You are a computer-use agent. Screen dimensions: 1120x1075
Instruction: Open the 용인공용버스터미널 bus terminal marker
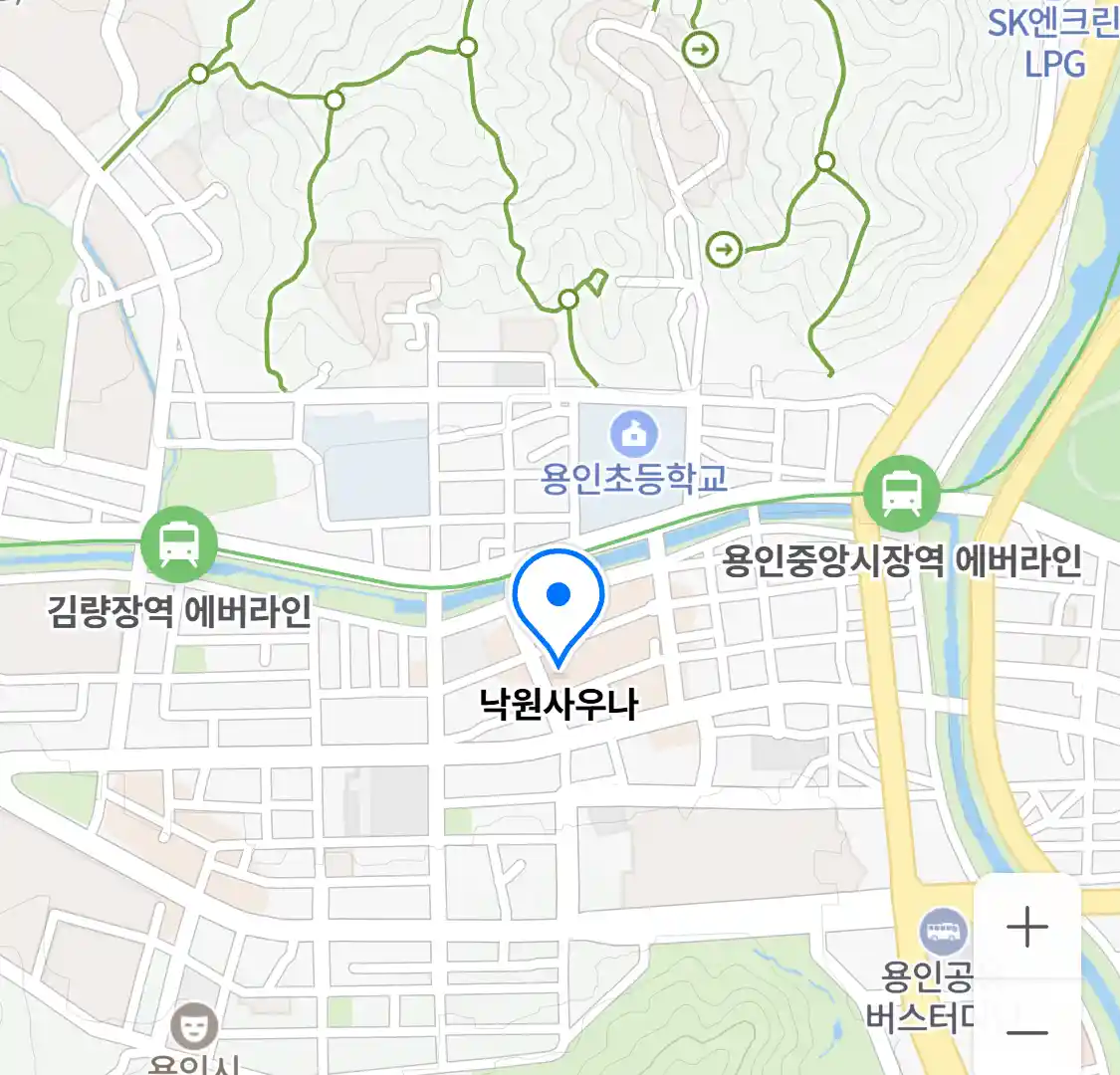[943, 933]
